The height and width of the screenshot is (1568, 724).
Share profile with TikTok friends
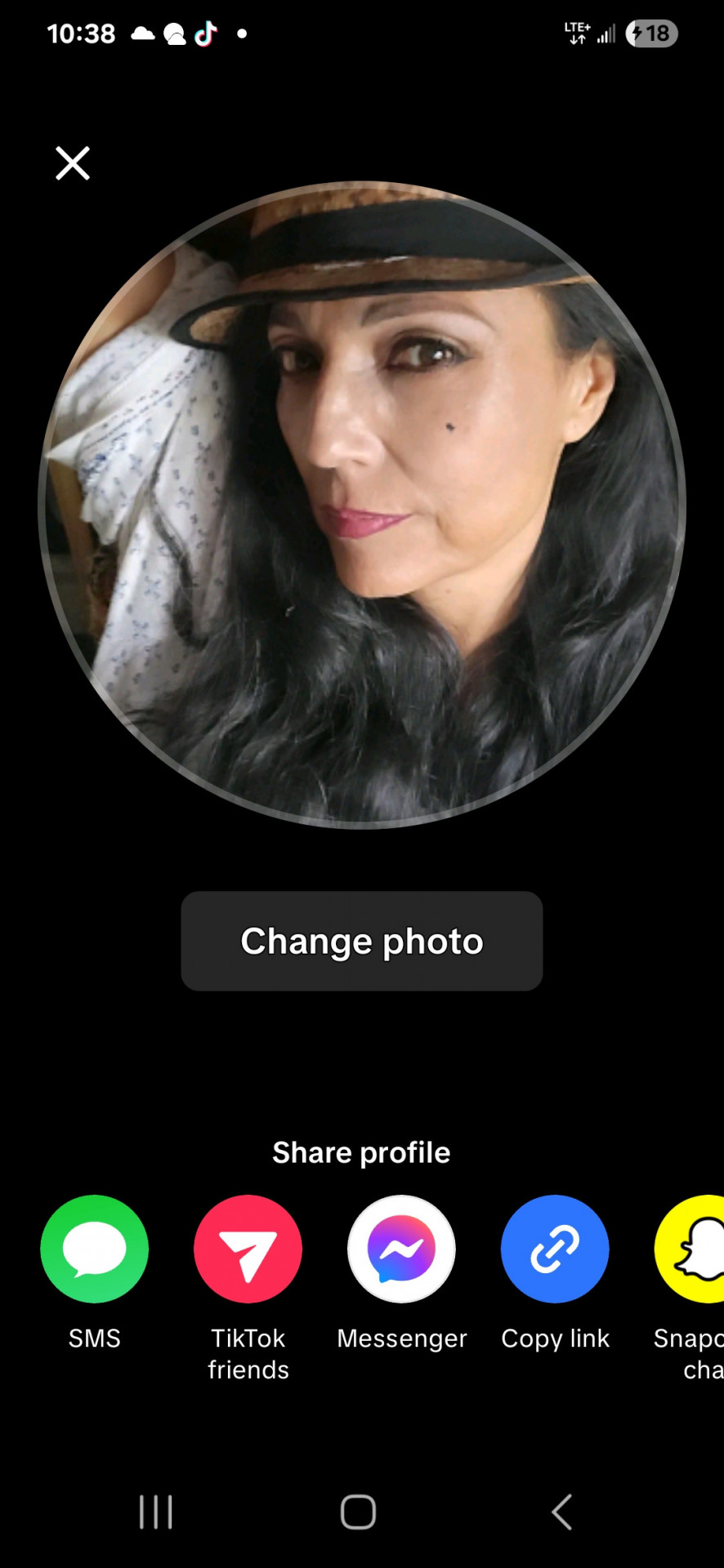[x=248, y=1249]
